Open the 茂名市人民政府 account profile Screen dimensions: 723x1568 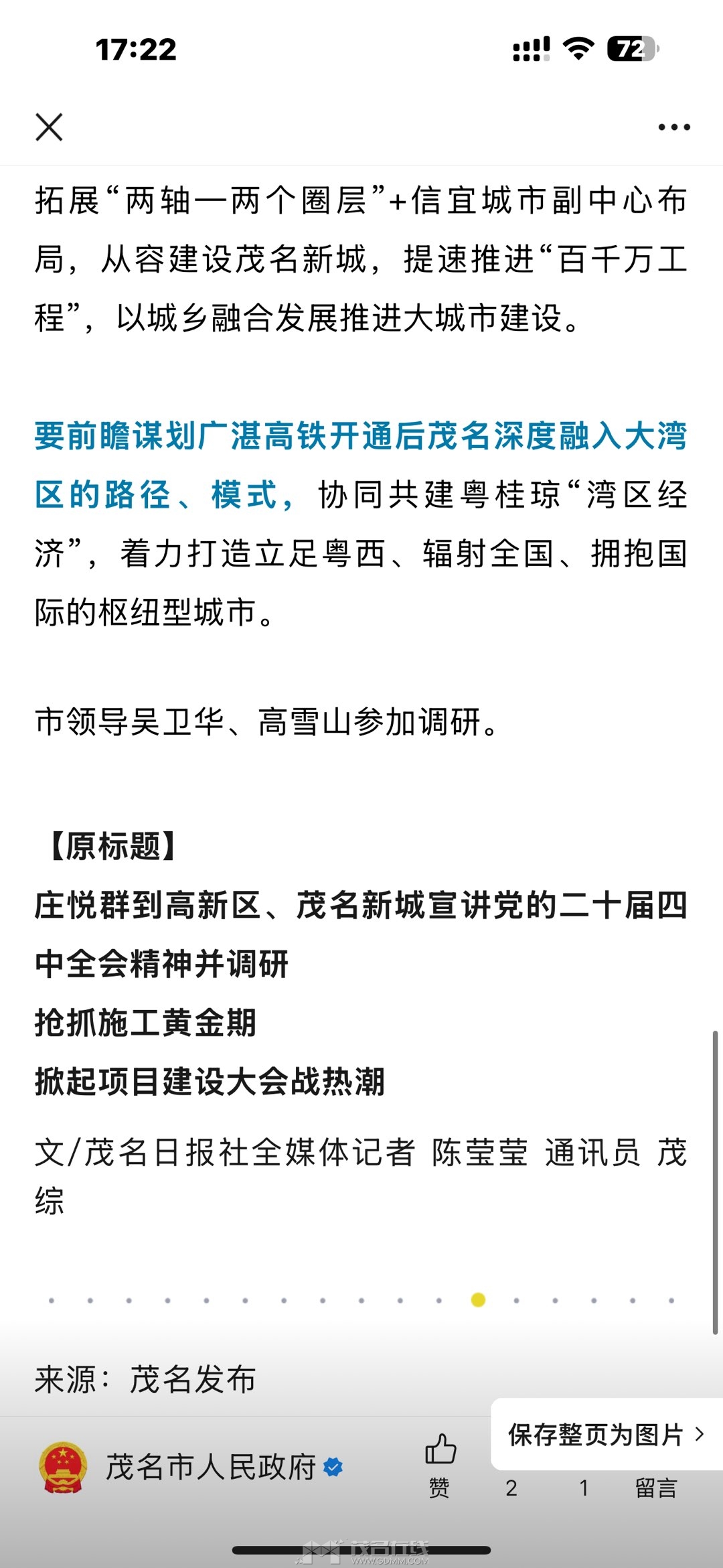(210, 1467)
